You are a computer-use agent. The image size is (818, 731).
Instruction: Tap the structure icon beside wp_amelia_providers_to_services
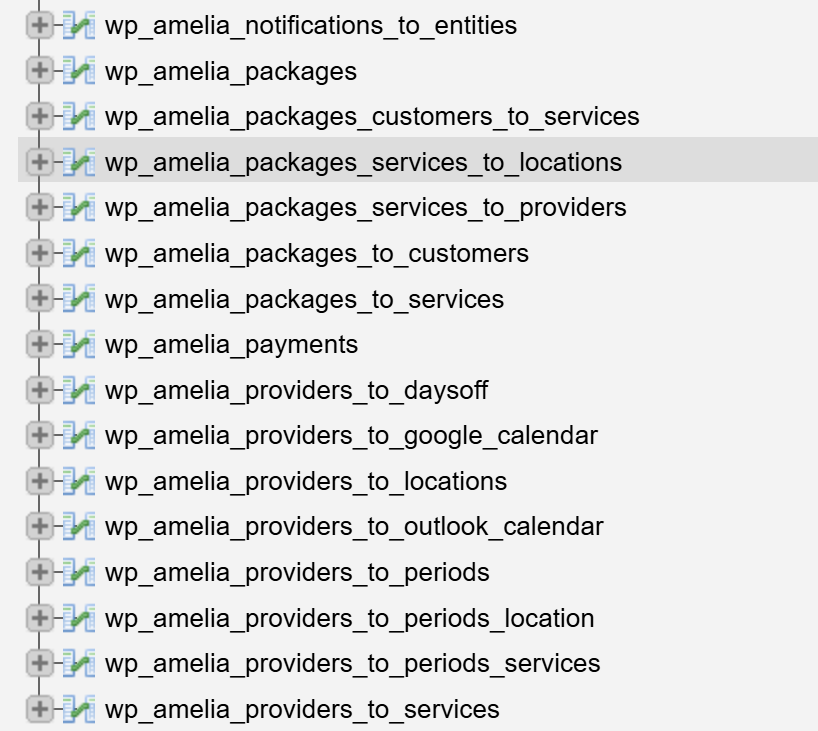(x=78, y=710)
